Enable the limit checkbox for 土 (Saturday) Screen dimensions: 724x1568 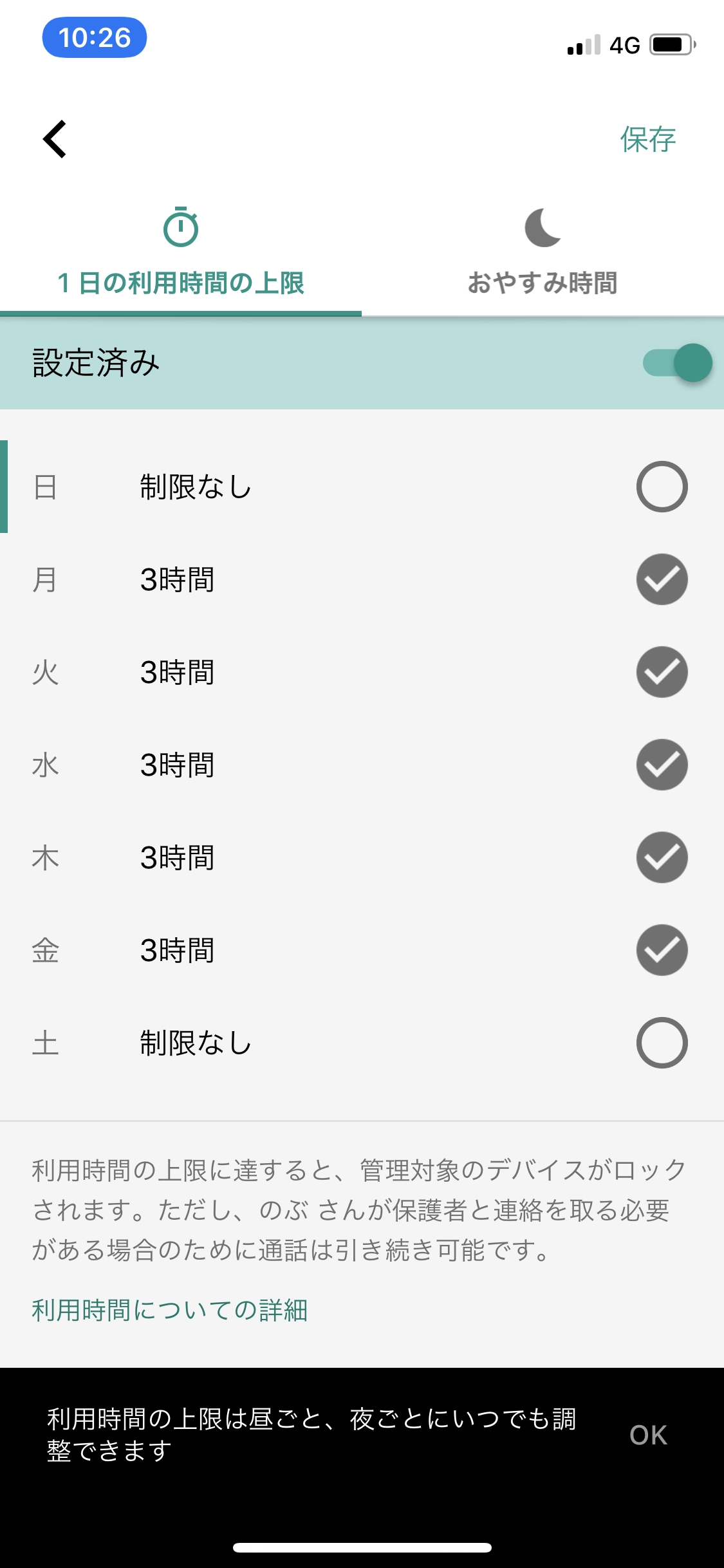pos(662,1043)
